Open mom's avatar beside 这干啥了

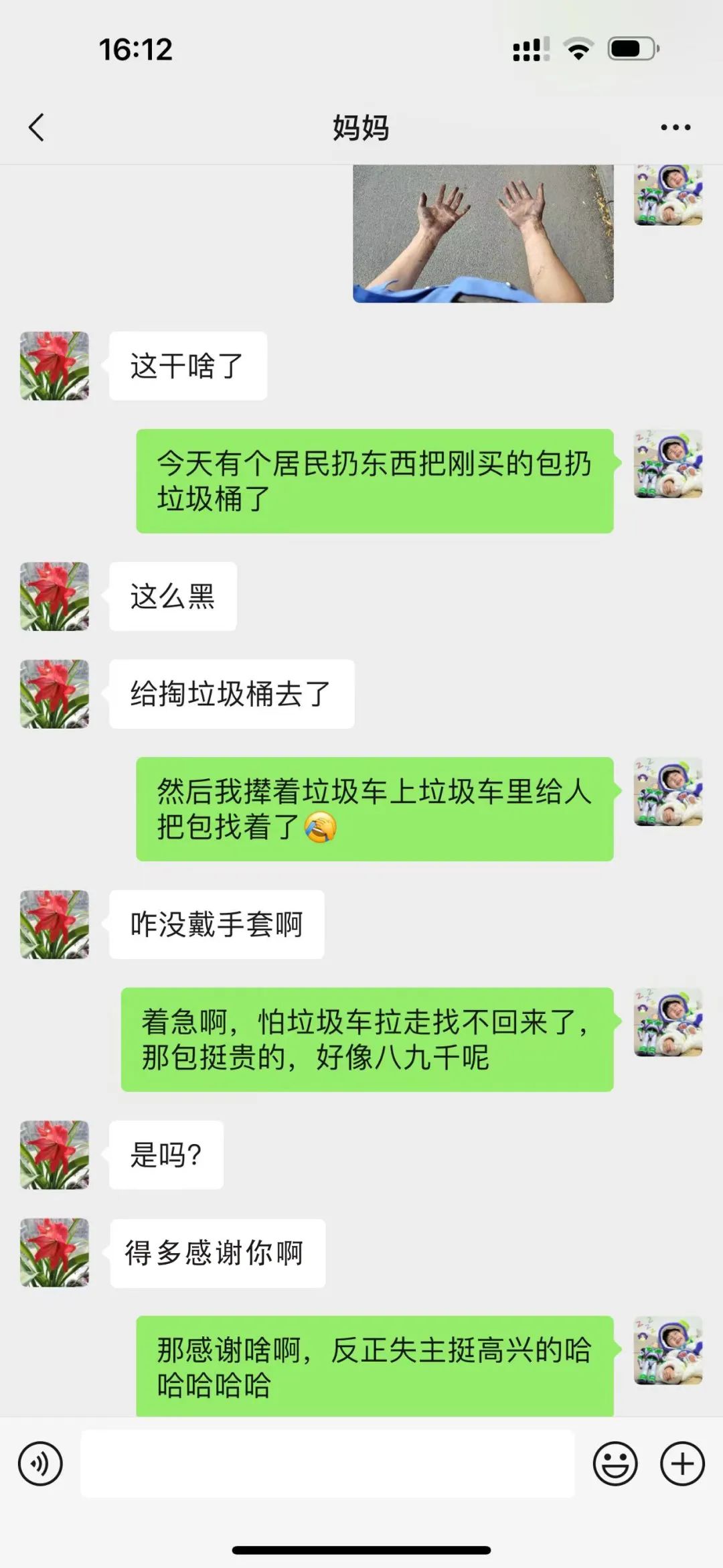54,366
